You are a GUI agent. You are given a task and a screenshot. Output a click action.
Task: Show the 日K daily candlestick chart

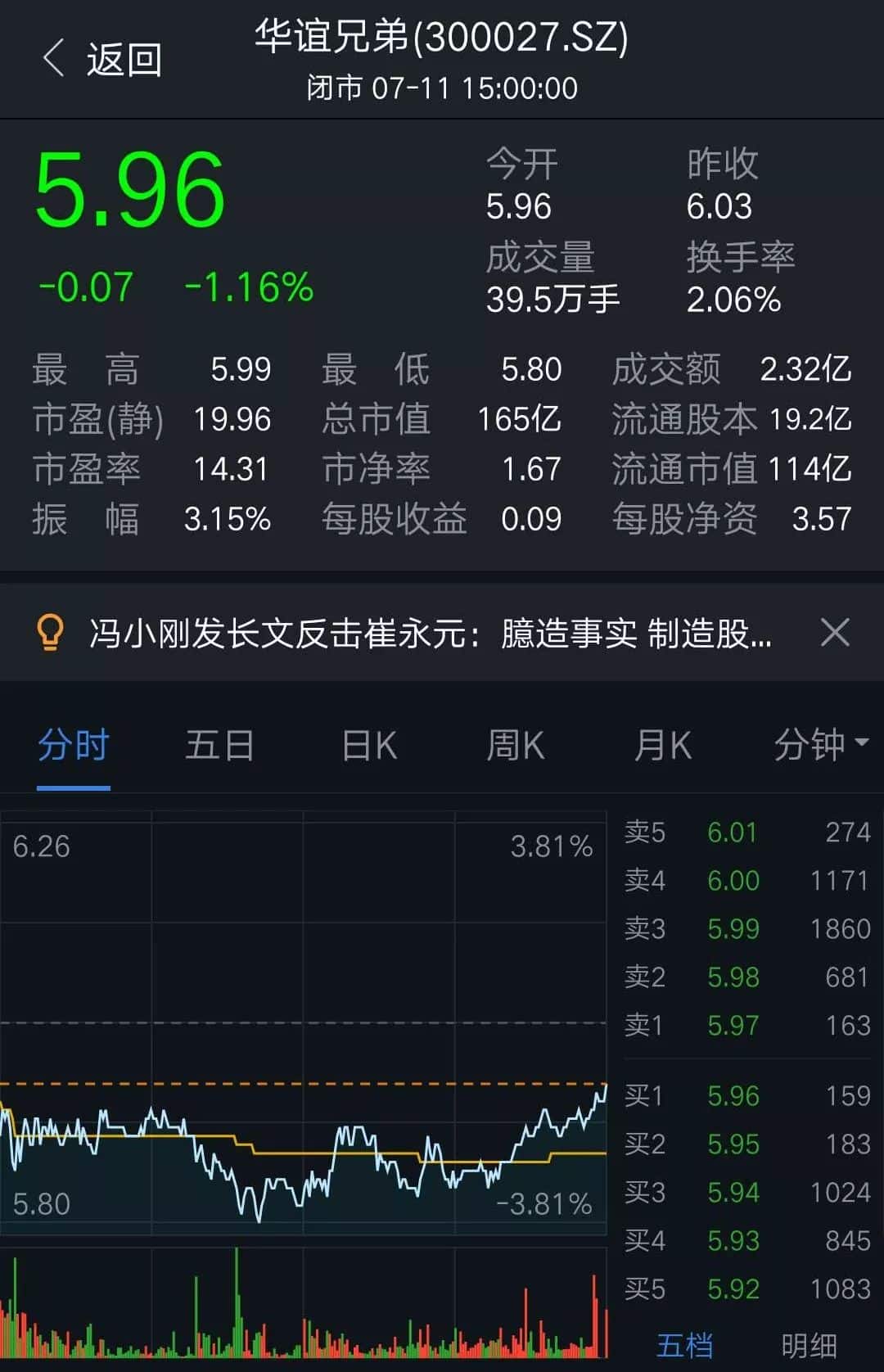click(x=369, y=746)
